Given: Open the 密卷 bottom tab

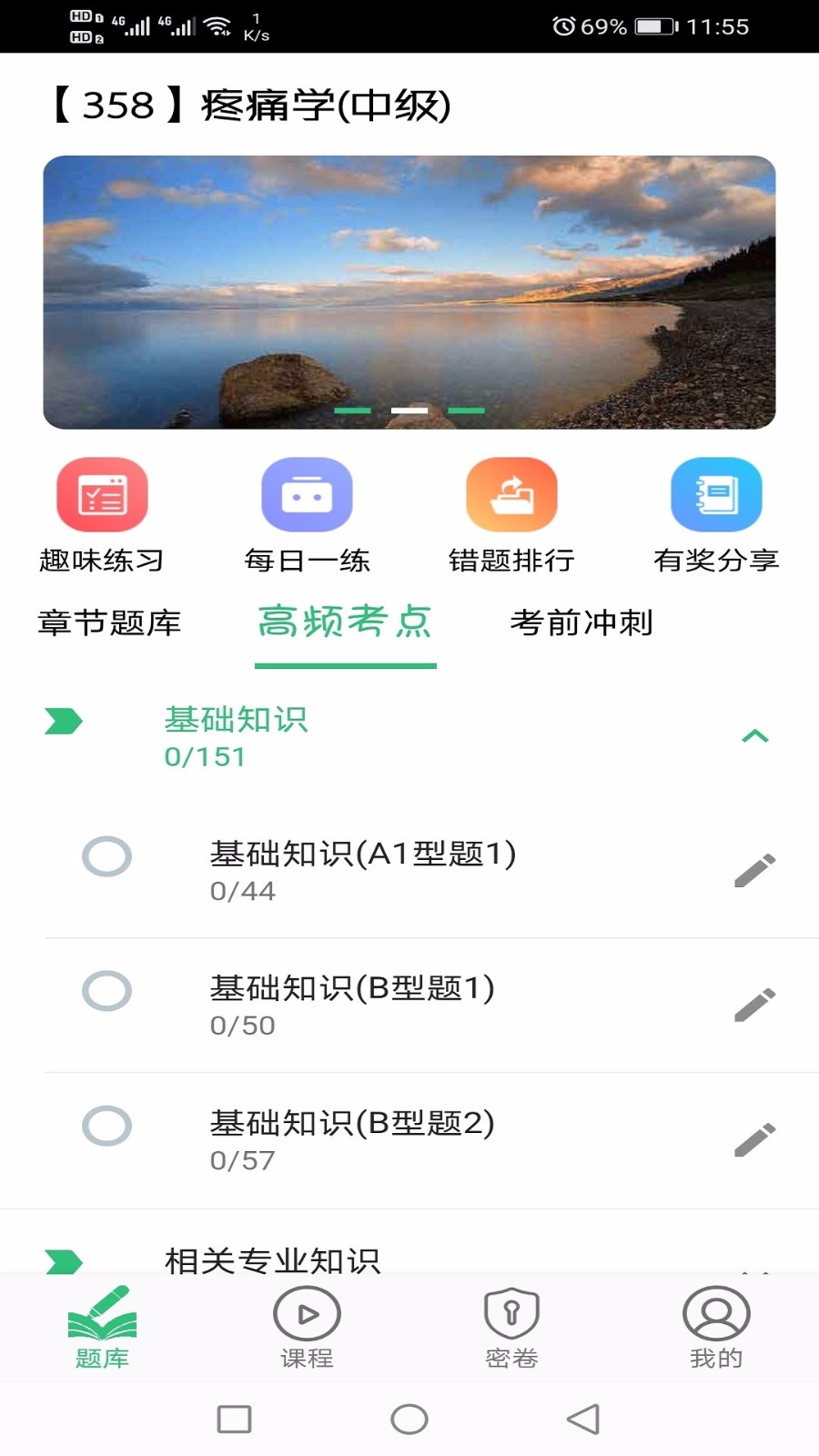Looking at the screenshot, I should [x=511, y=1328].
